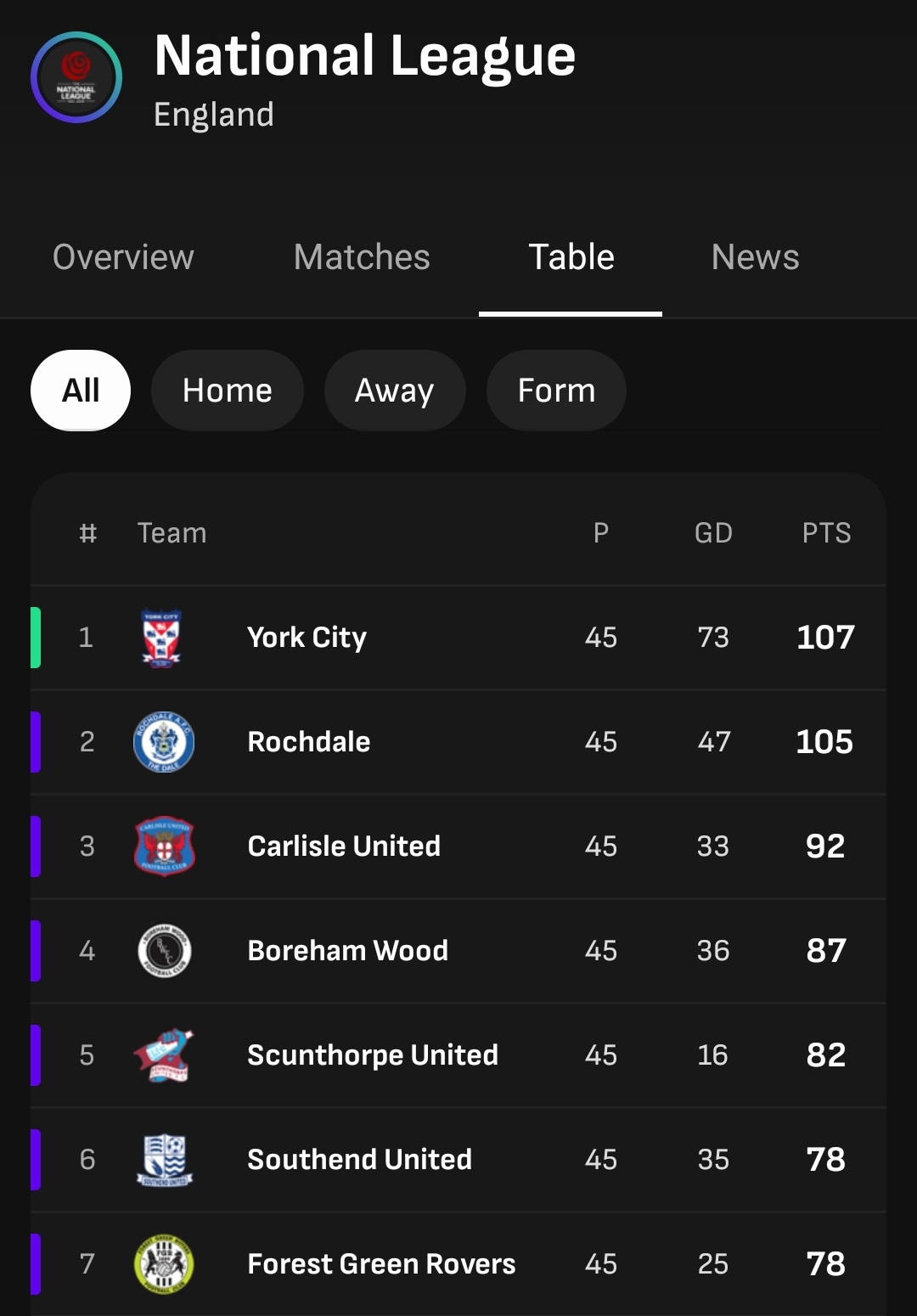Click the England subtitle link
The width and height of the screenshot is (917, 1316).
[213, 113]
